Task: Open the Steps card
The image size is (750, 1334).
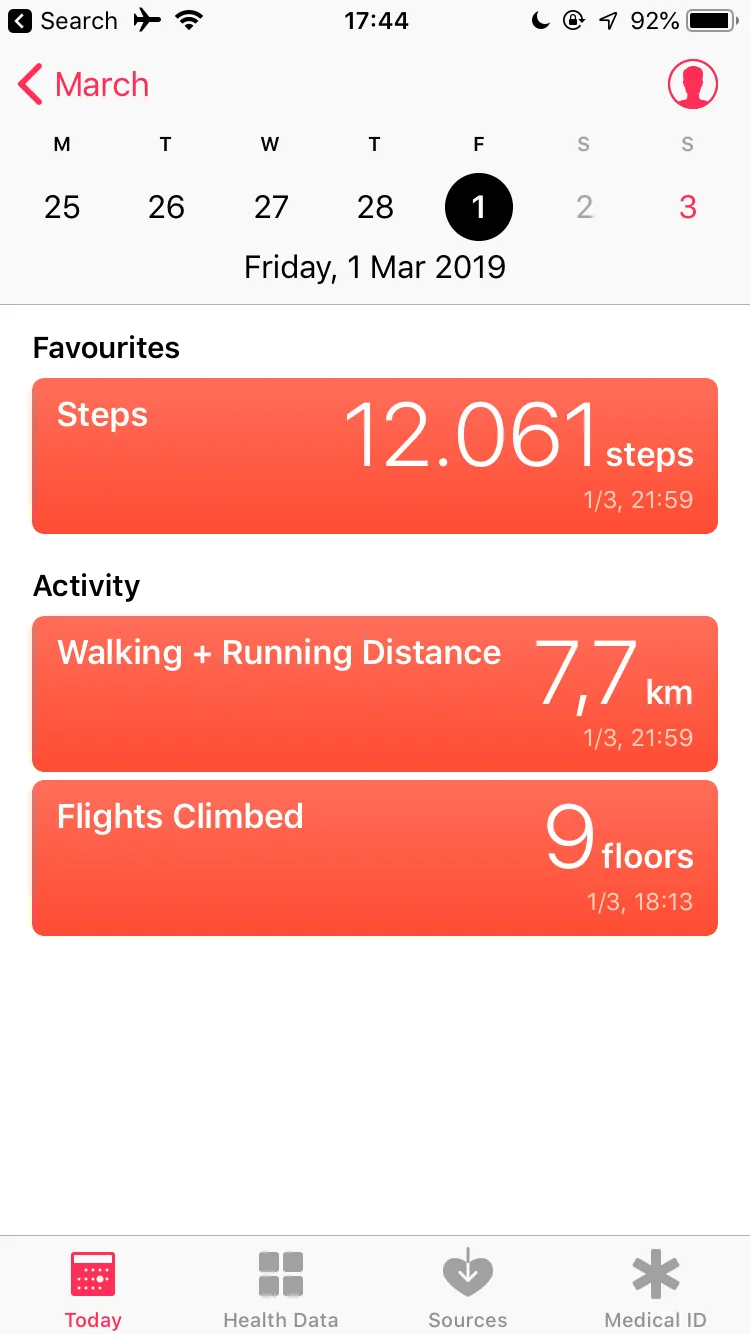Action: pyautogui.click(x=375, y=456)
